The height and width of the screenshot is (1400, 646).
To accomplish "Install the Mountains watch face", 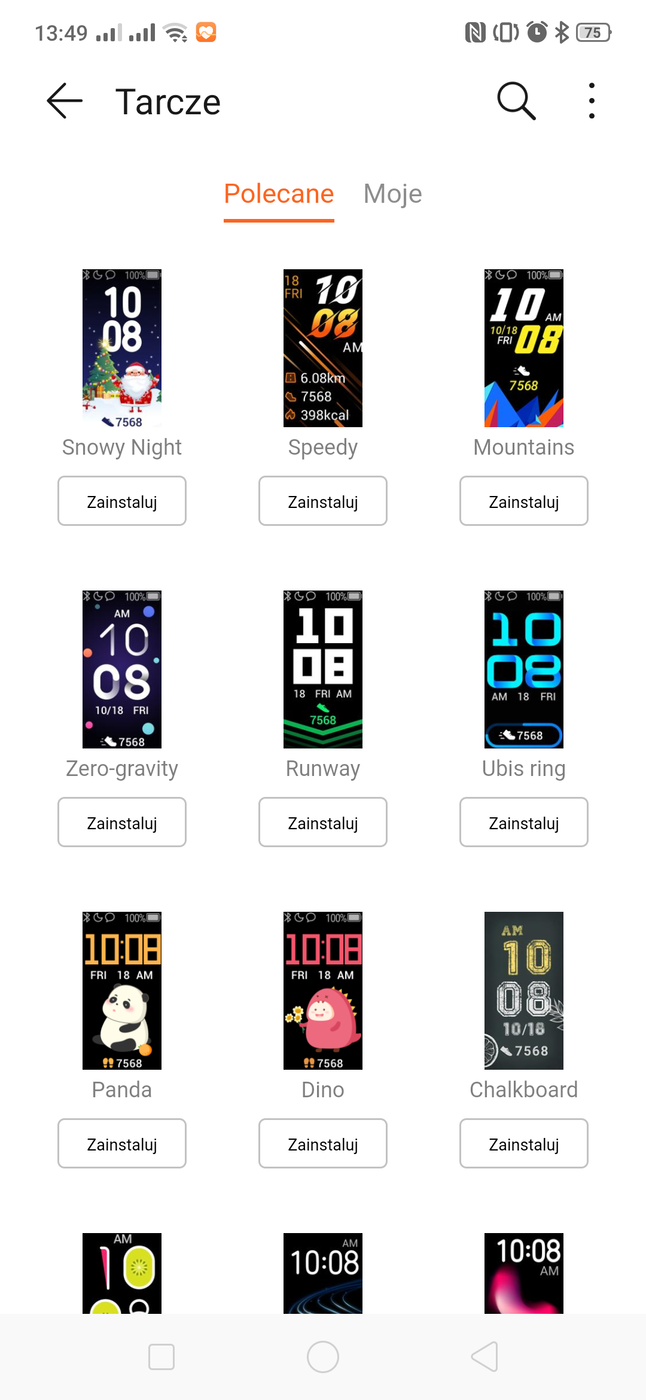I will coord(524,502).
